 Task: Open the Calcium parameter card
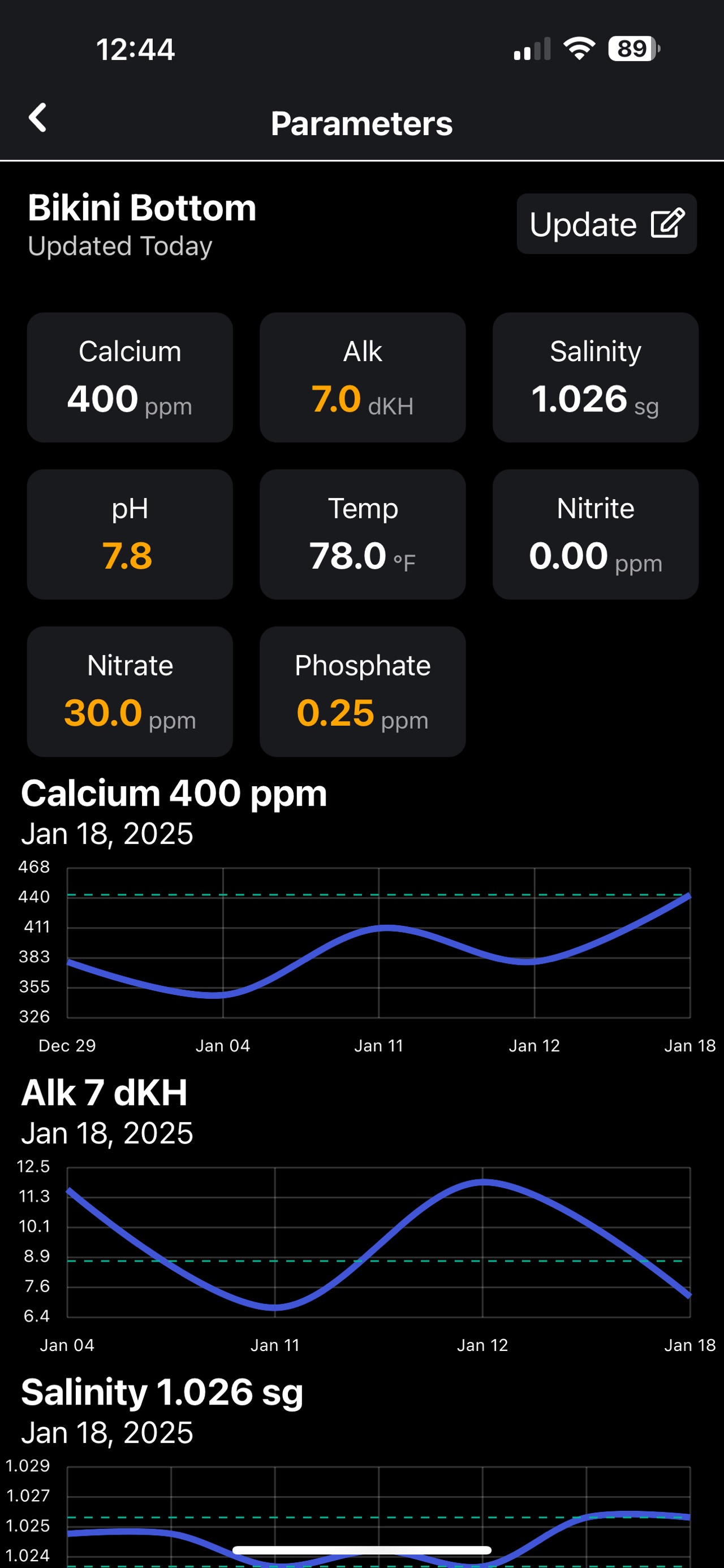130,378
